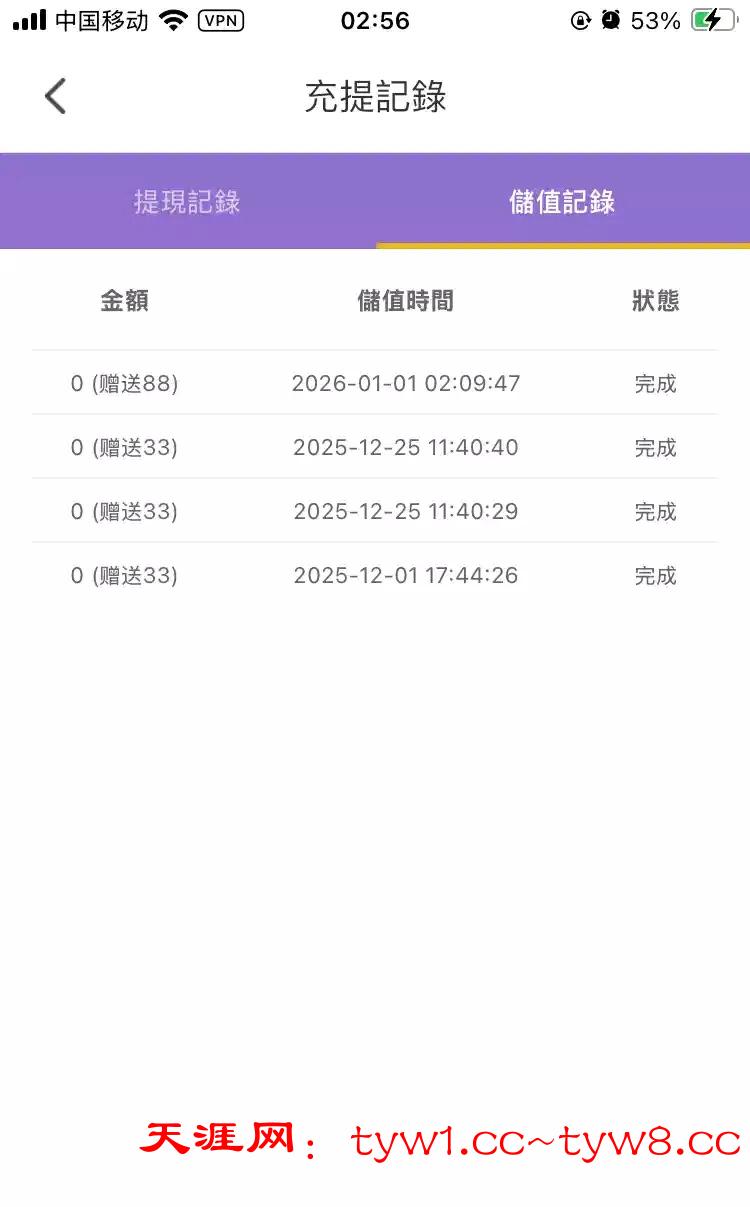Screen dimensions: 750x1207
Task: Switch to the 提現記錄 tab
Action: (x=187, y=202)
